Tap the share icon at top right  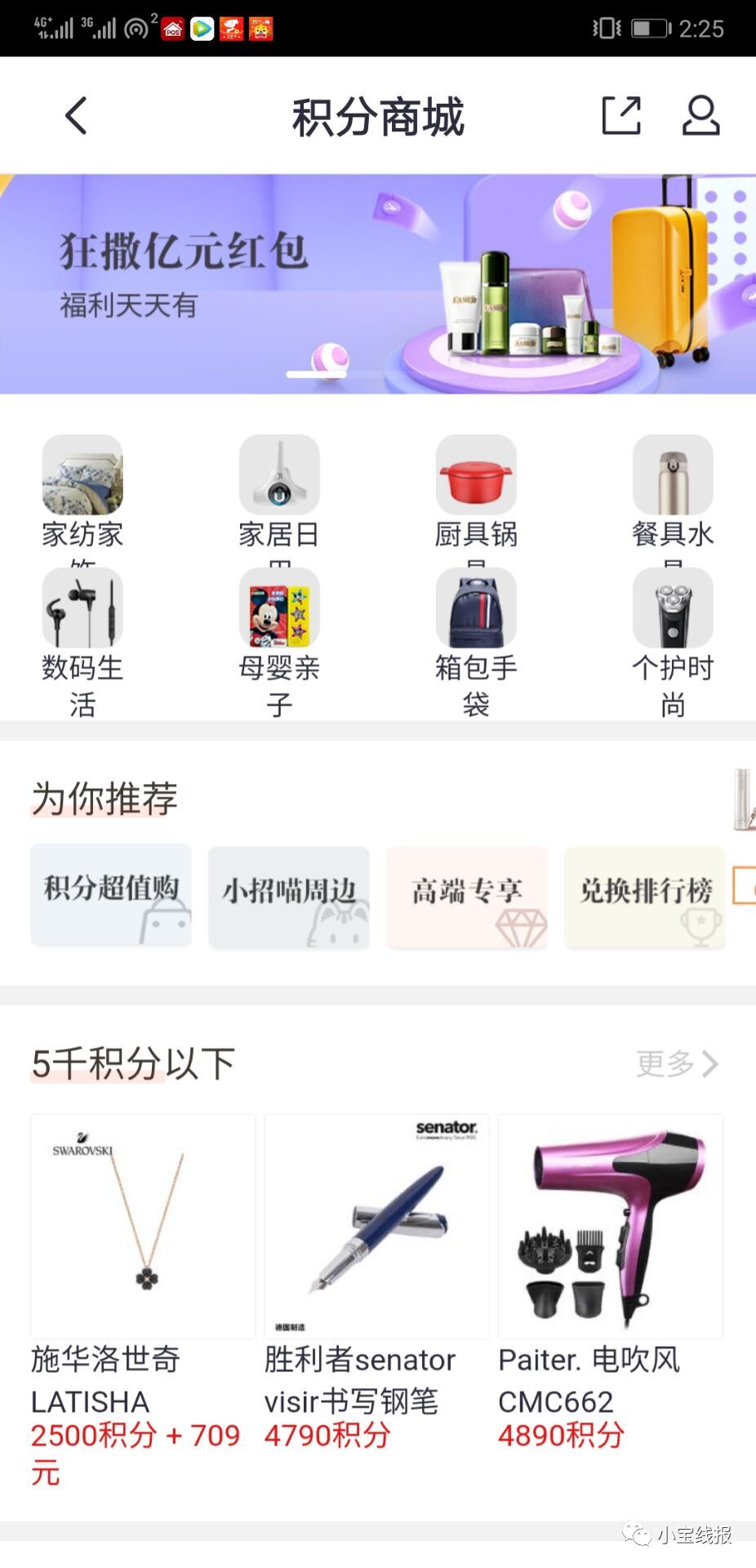point(622,115)
